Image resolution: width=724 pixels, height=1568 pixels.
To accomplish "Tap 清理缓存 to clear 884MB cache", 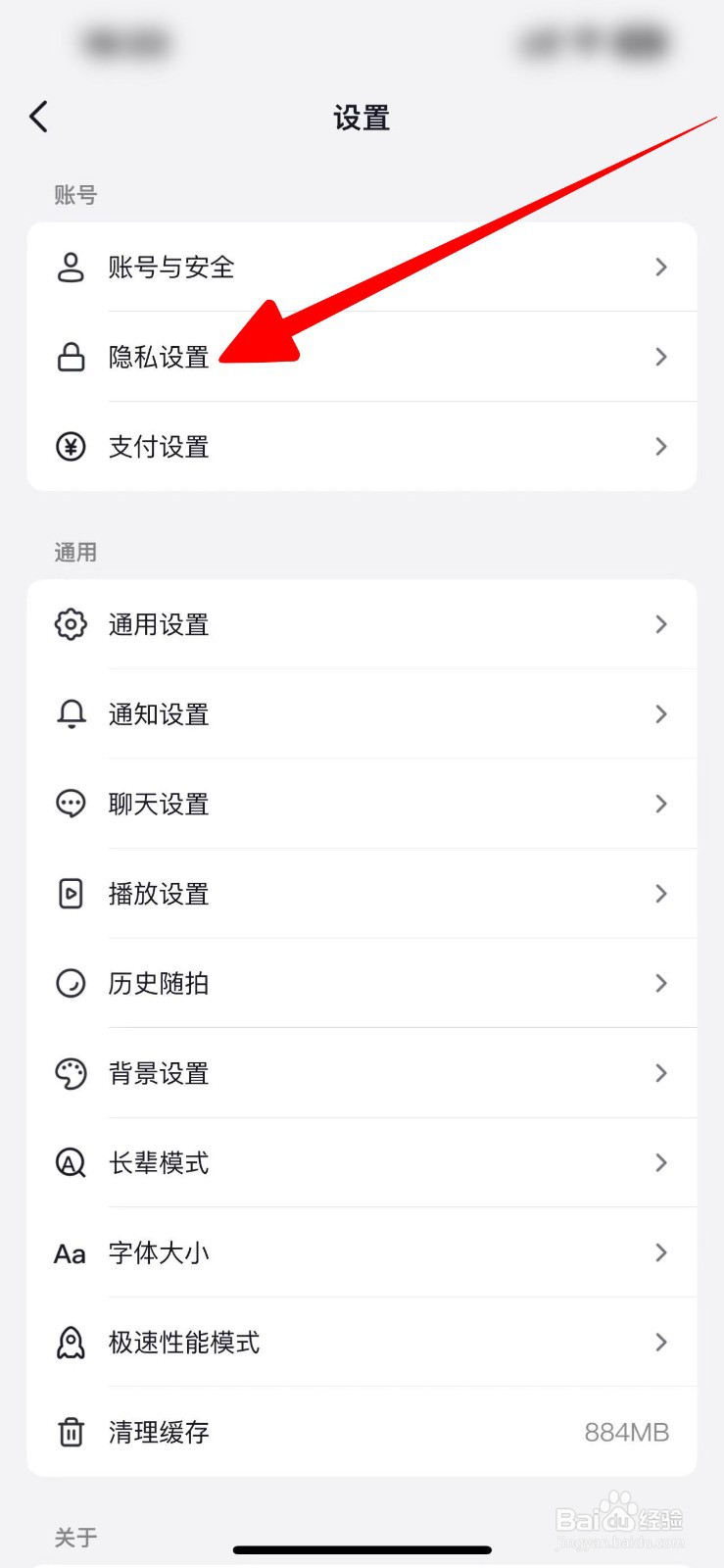I will click(x=361, y=1433).
